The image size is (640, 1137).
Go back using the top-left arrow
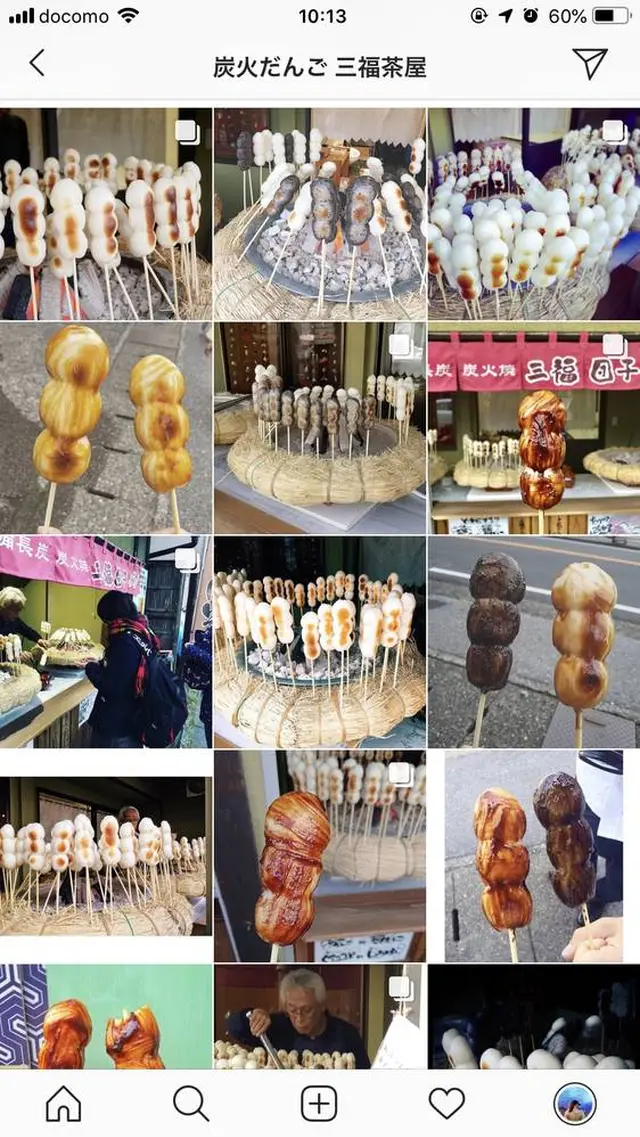click(37, 64)
